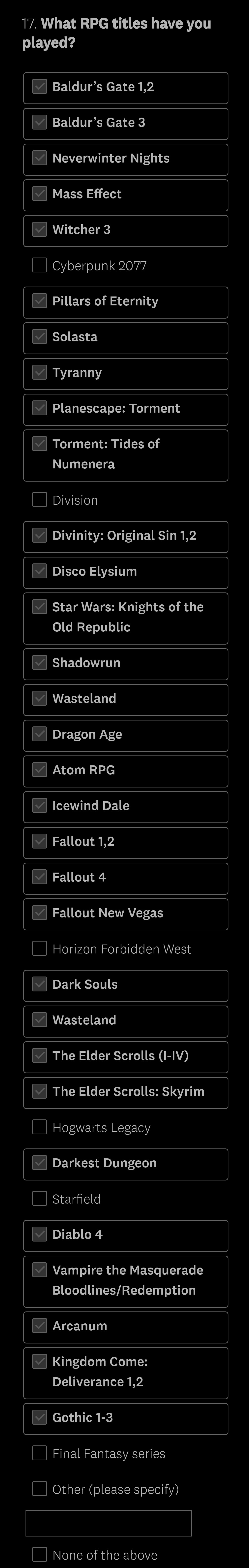249x1568 pixels.
Task: Deselect Gothic 1-3
Action: coord(39,1417)
